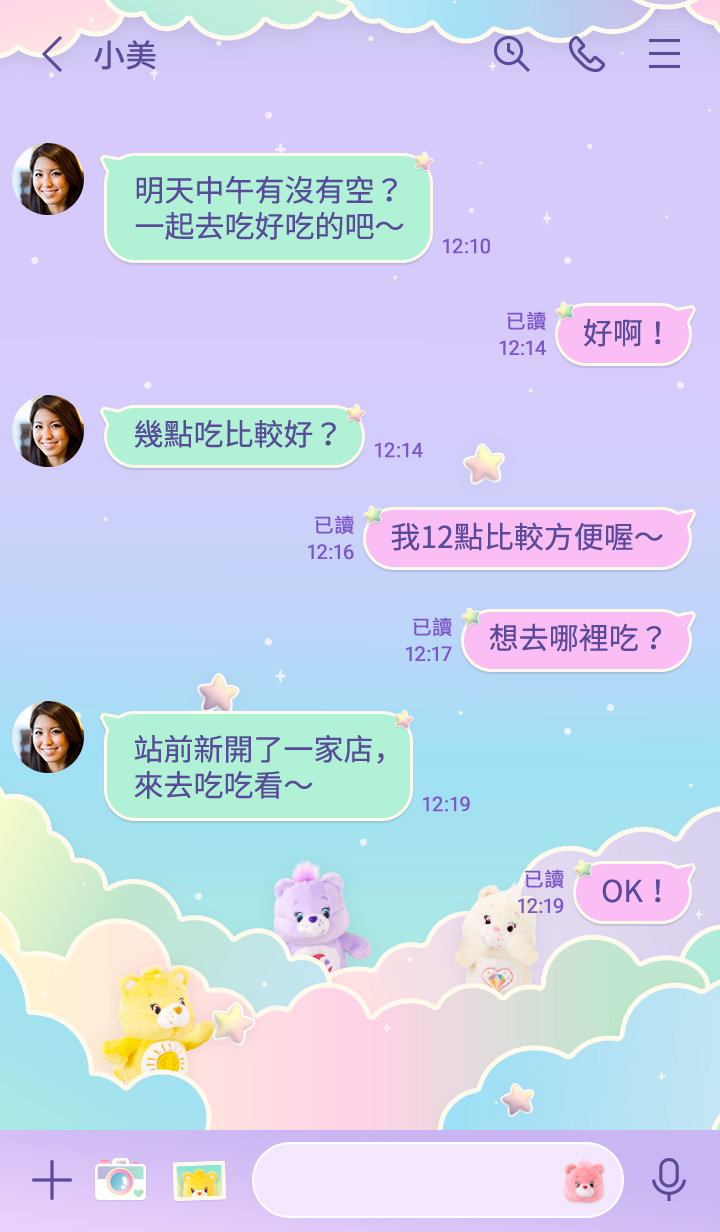
Task: Search within this chat
Action: [x=511, y=54]
